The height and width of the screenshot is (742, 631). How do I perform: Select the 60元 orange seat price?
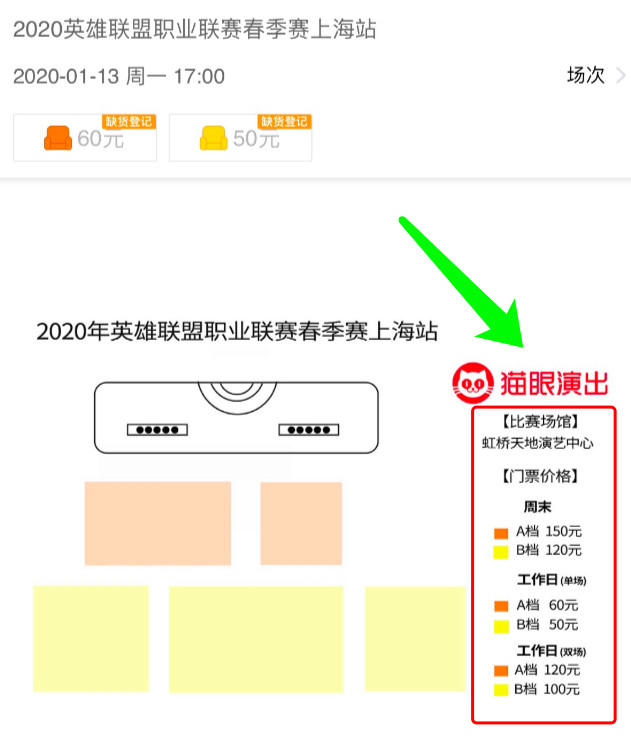click(85, 138)
